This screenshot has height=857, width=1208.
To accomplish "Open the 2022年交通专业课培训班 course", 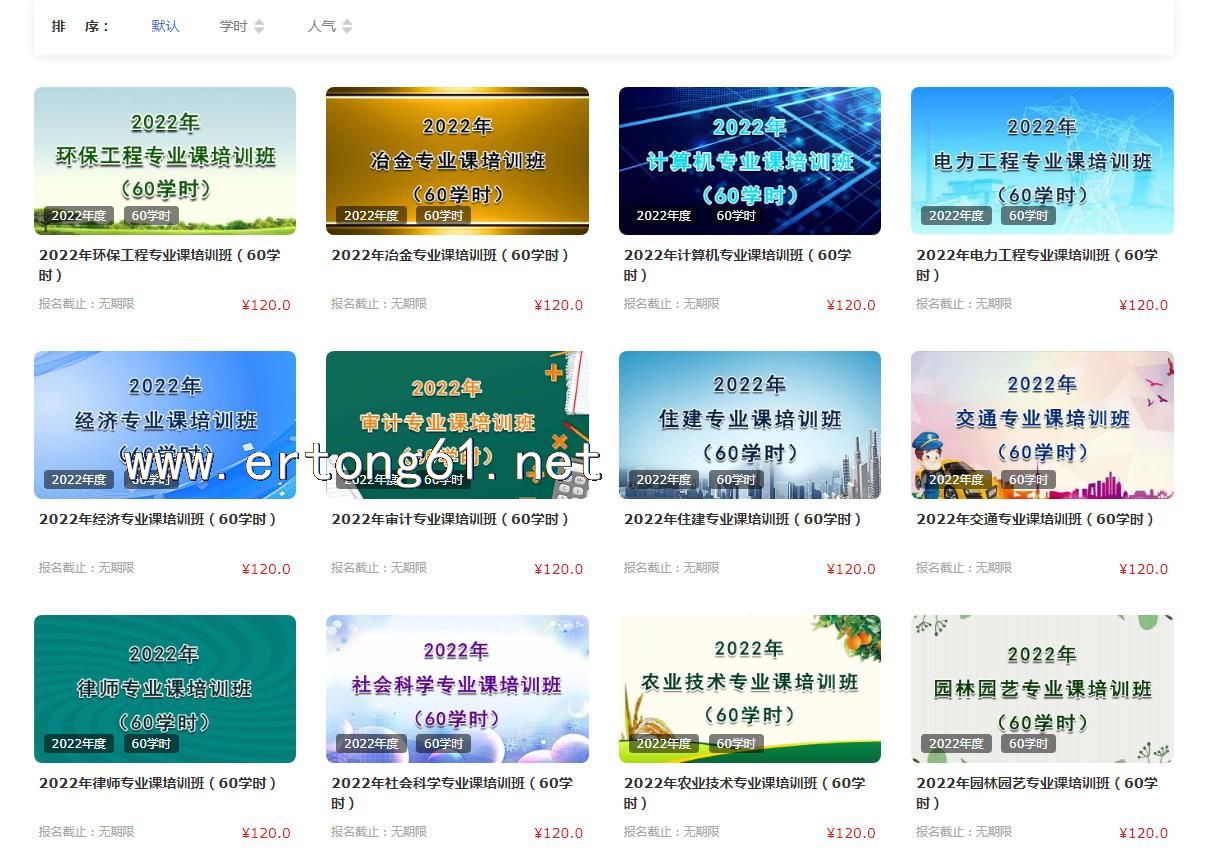I will point(1041,424).
